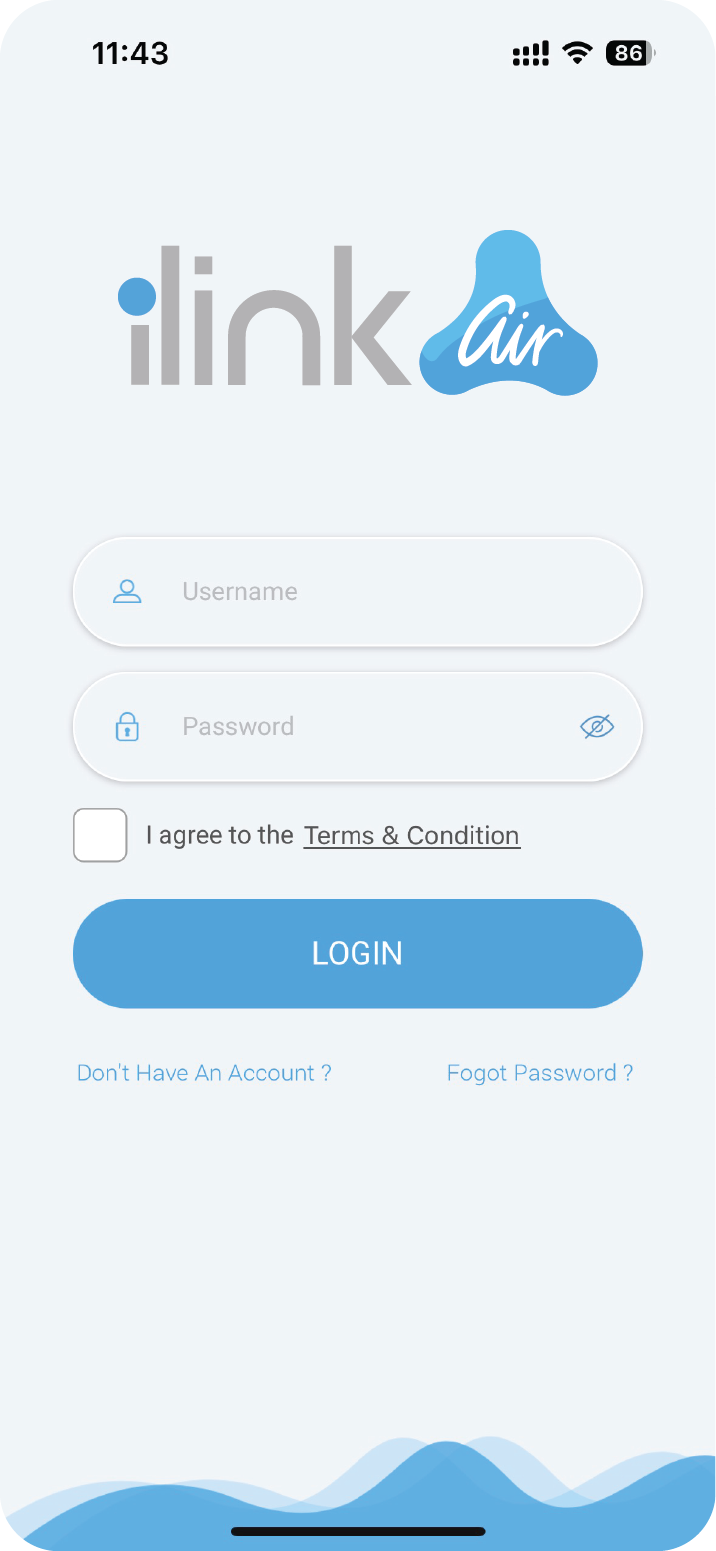Open Don't Have An Account link
Screen dimensions: 716x1551
point(204,1073)
